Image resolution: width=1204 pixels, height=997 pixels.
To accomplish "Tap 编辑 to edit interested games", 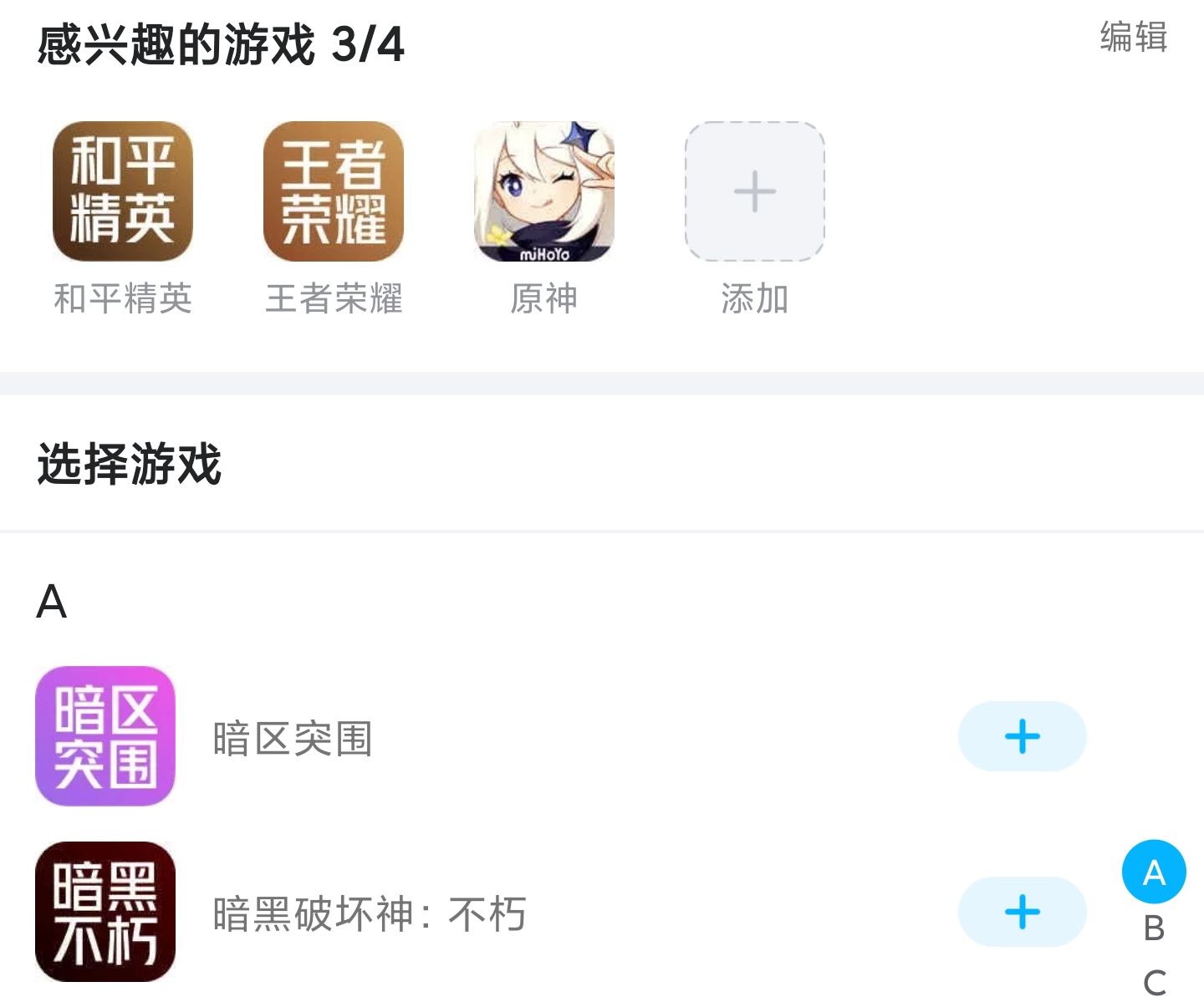I will point(1133,38).
